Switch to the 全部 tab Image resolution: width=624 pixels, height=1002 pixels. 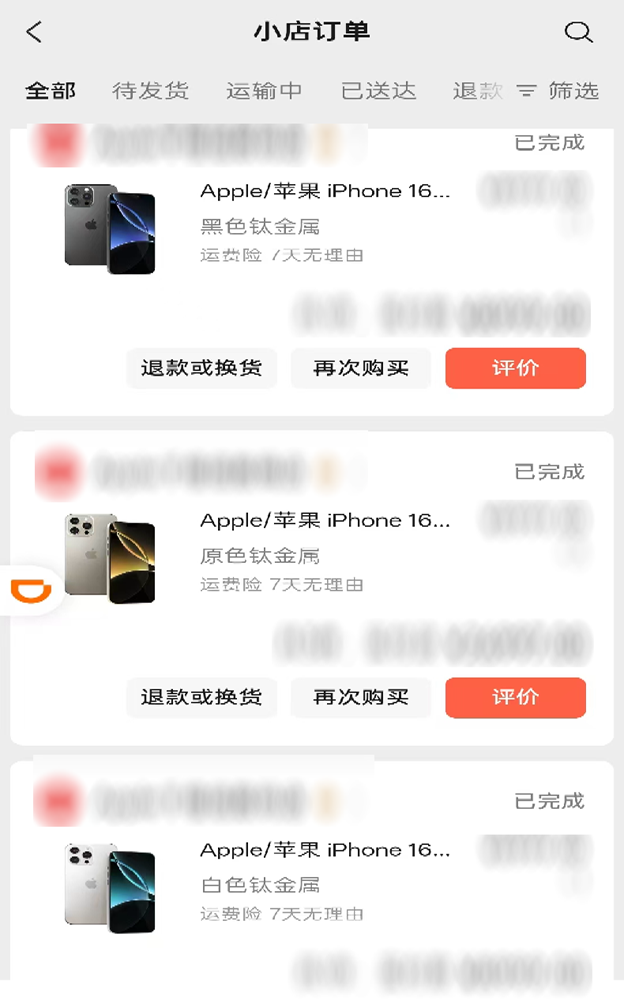point(50,91)
